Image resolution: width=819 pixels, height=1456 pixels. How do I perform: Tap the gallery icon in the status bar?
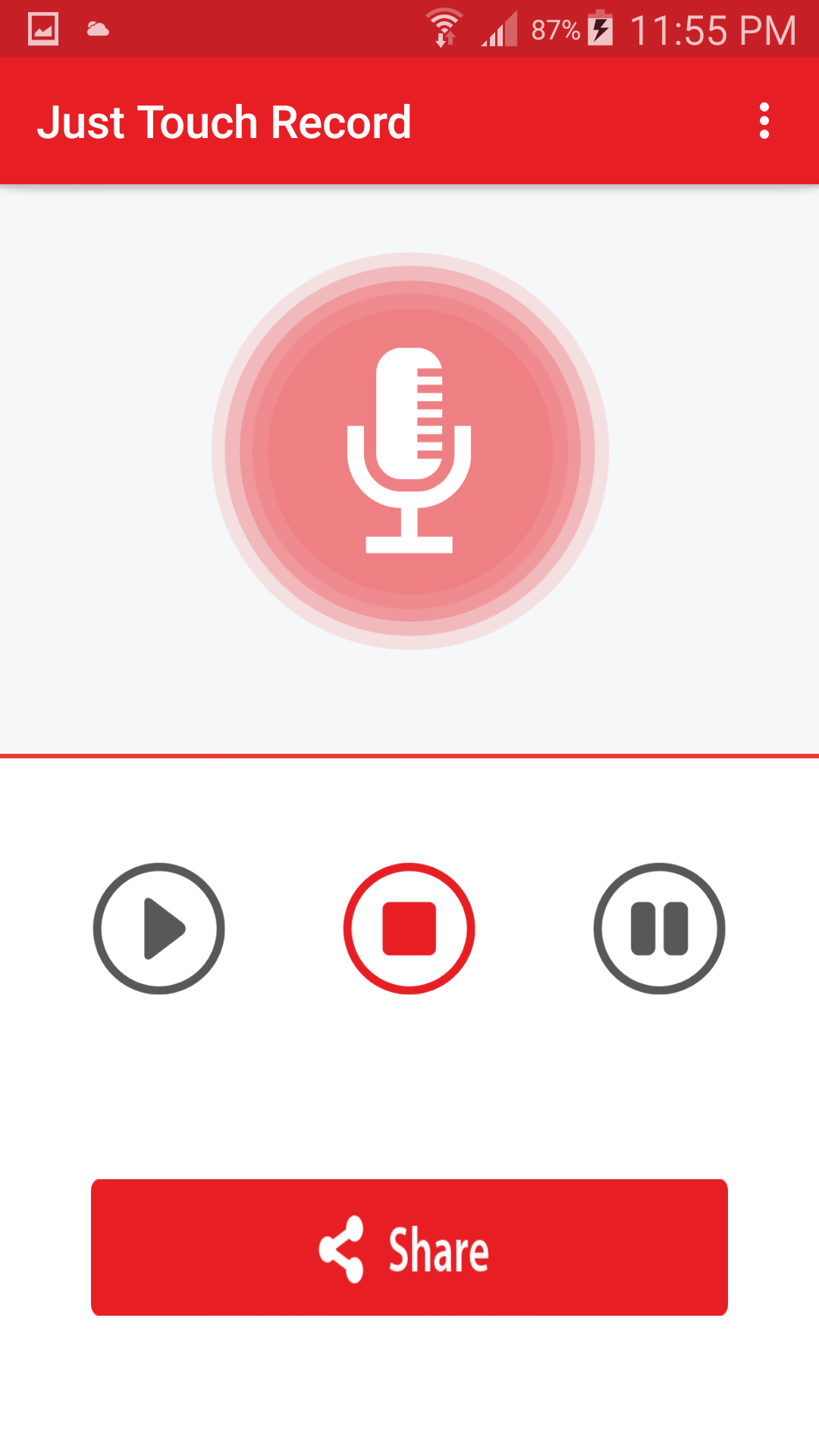click(x=42, y=29)
